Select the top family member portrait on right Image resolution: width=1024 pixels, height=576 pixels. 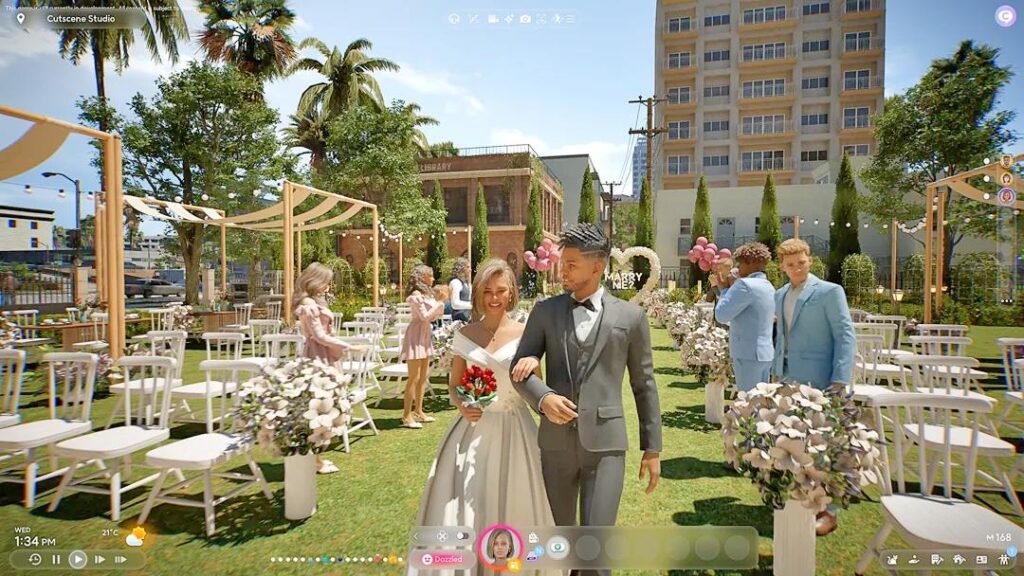(x=1006, y=161)
